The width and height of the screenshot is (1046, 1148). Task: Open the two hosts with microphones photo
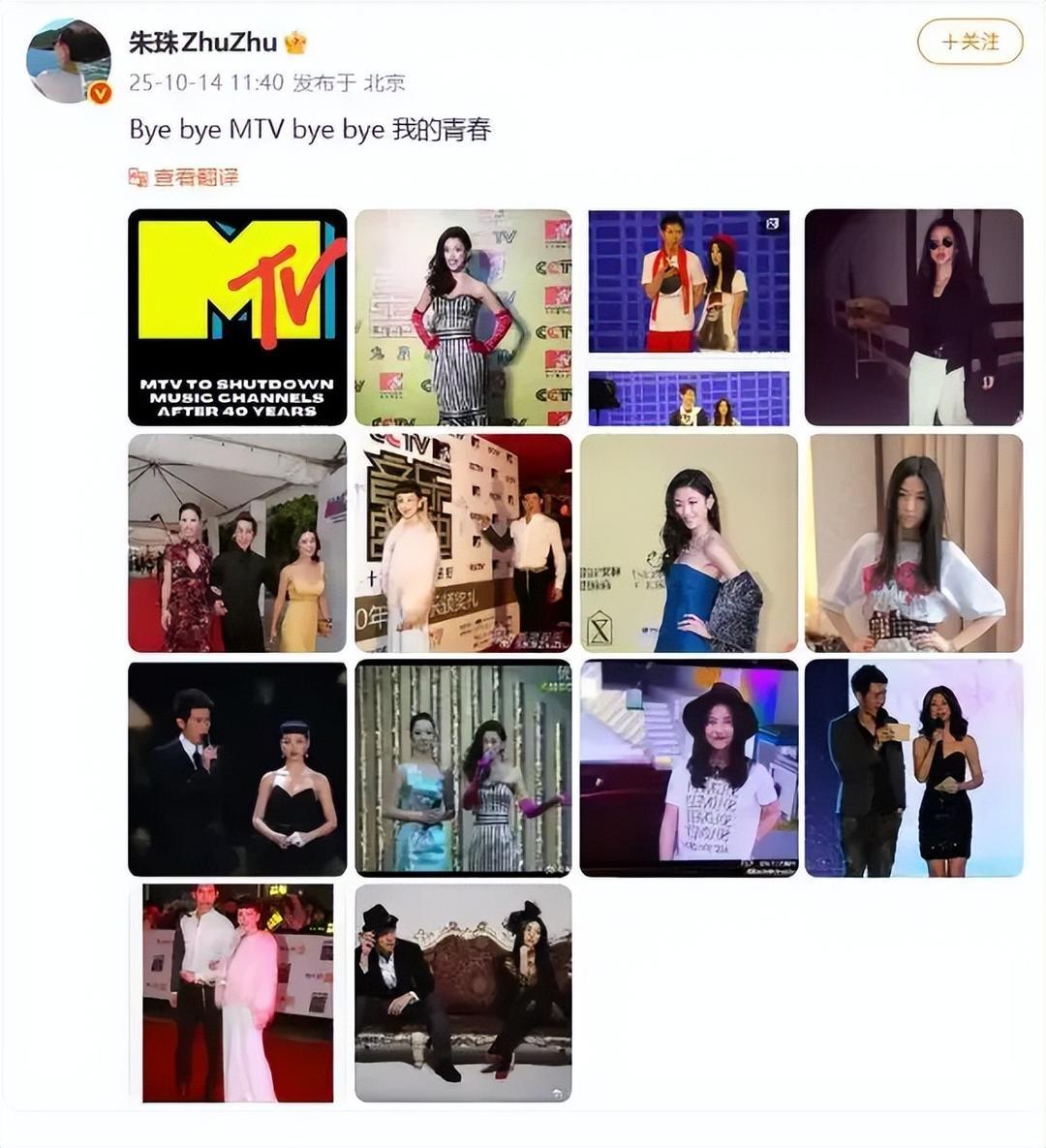pyautogui.click(x=913, y=768)
